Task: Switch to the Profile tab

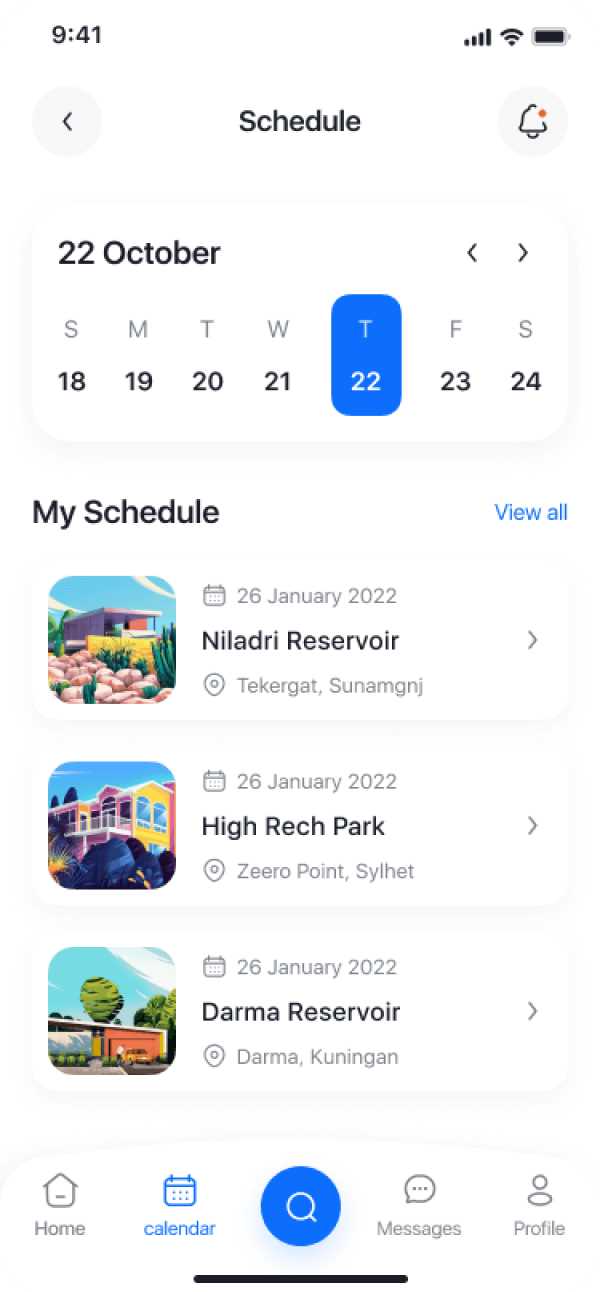Action: (x=539, y=1205)
